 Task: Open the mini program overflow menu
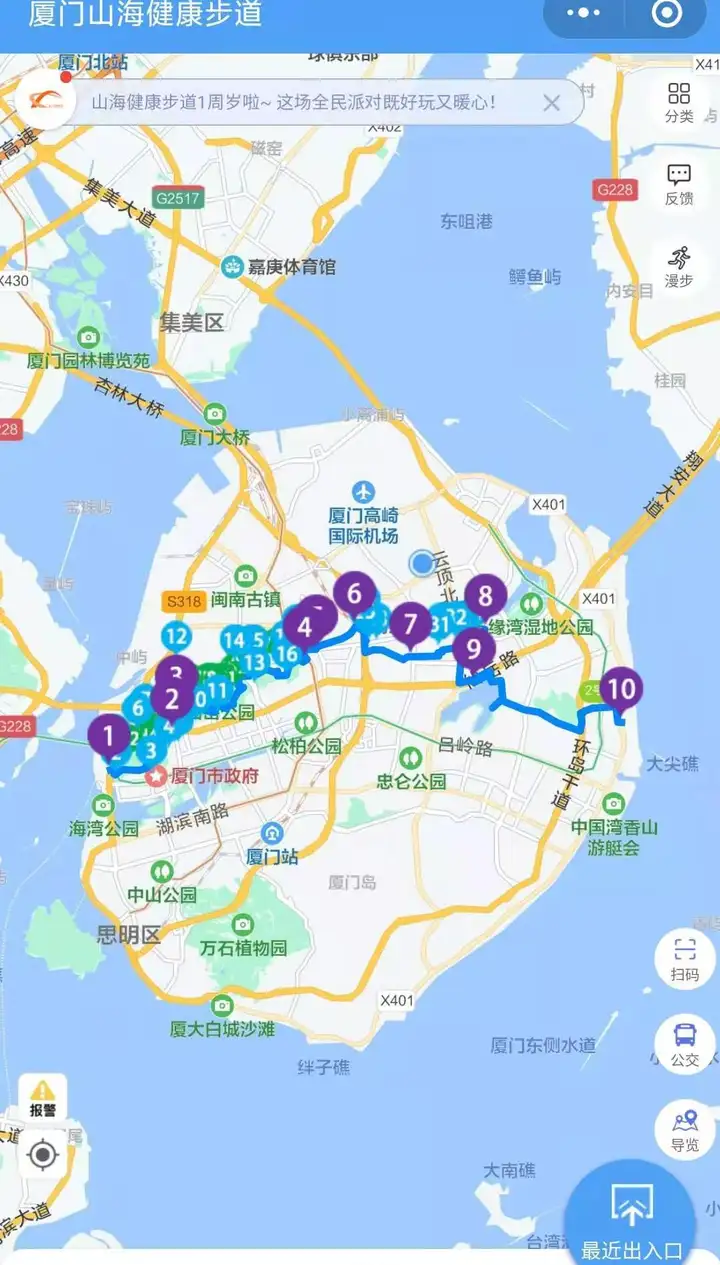(x=584, y=13)
